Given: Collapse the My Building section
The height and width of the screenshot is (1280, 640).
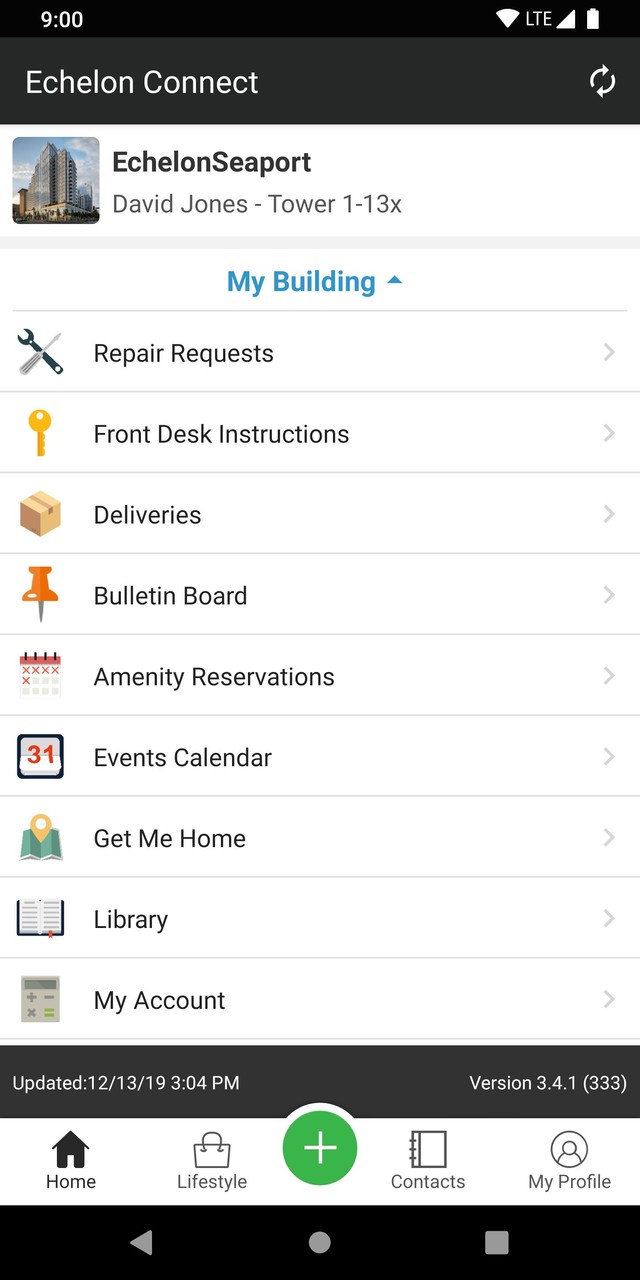Looking at the screenshot, I should click(314, 282).
